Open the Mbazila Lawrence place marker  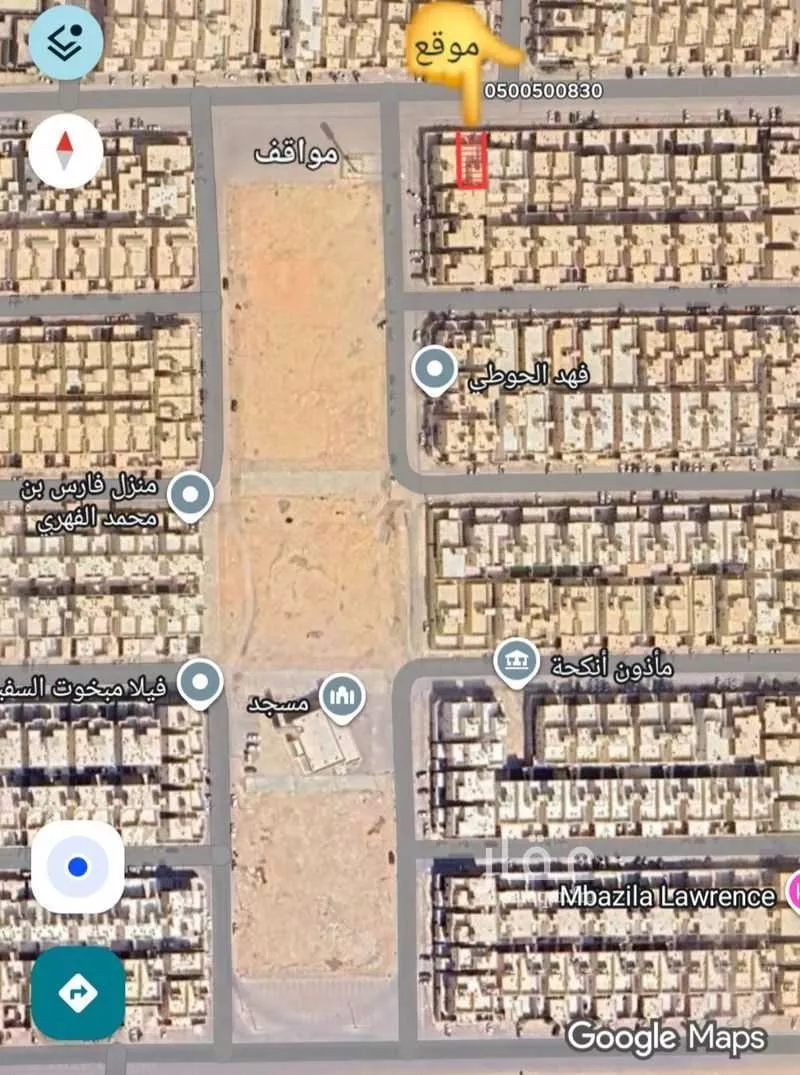tap(793, 890)
